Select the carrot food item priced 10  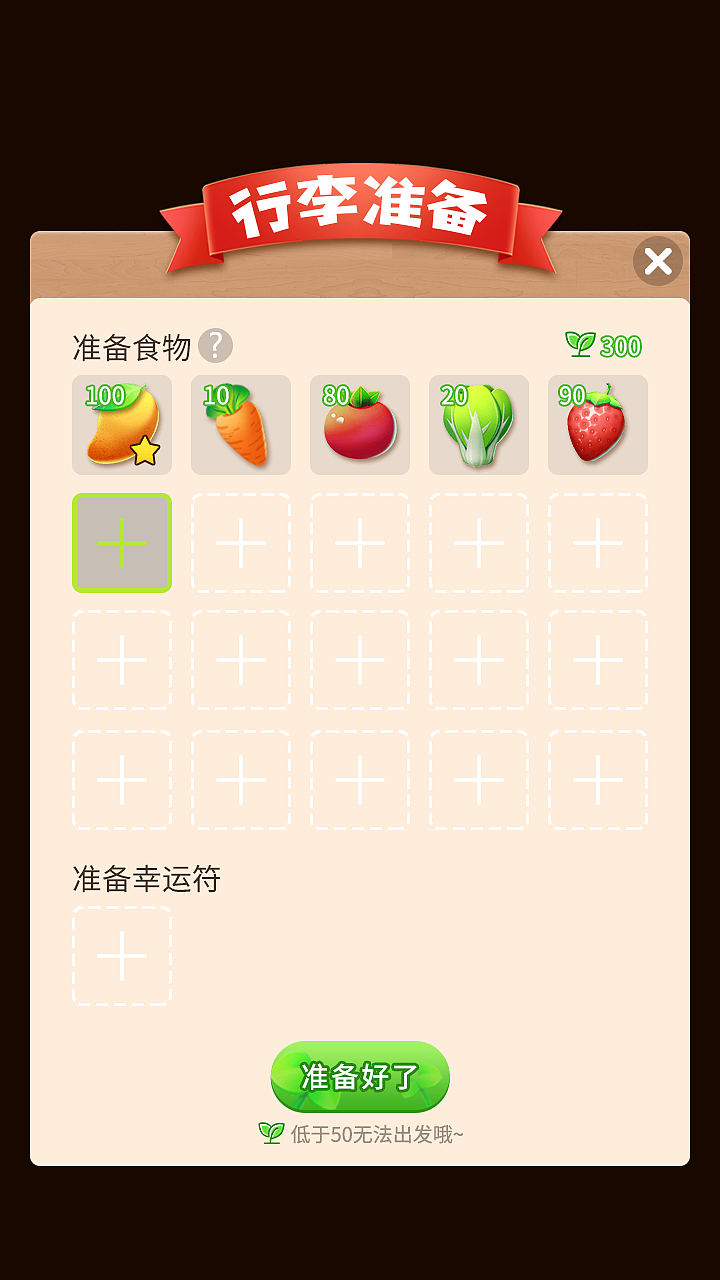click(x=240, y=425)
